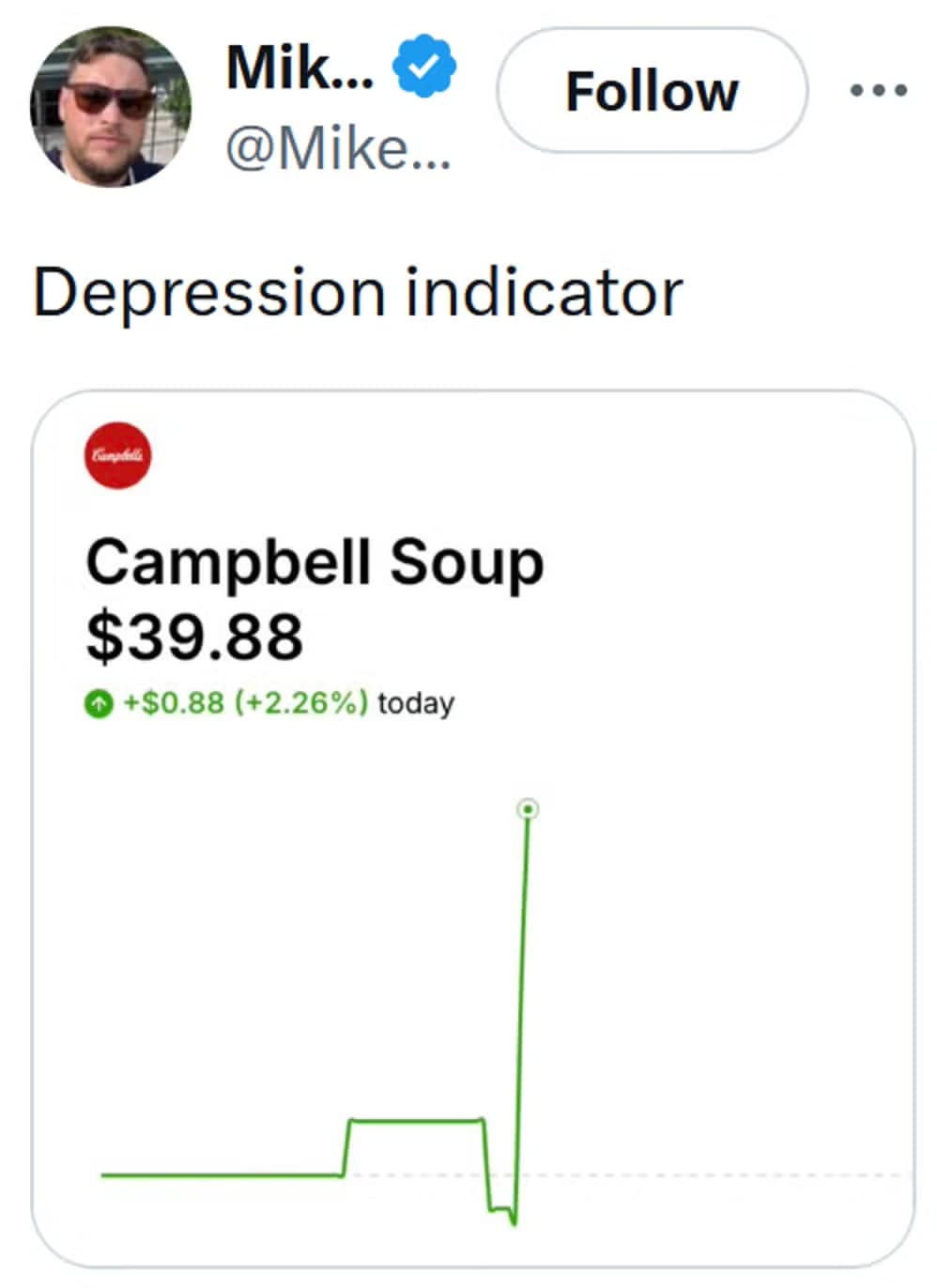This screenshot has width=937, height=1288.
Task: Follow the Mike account
Action: point(652,91)
